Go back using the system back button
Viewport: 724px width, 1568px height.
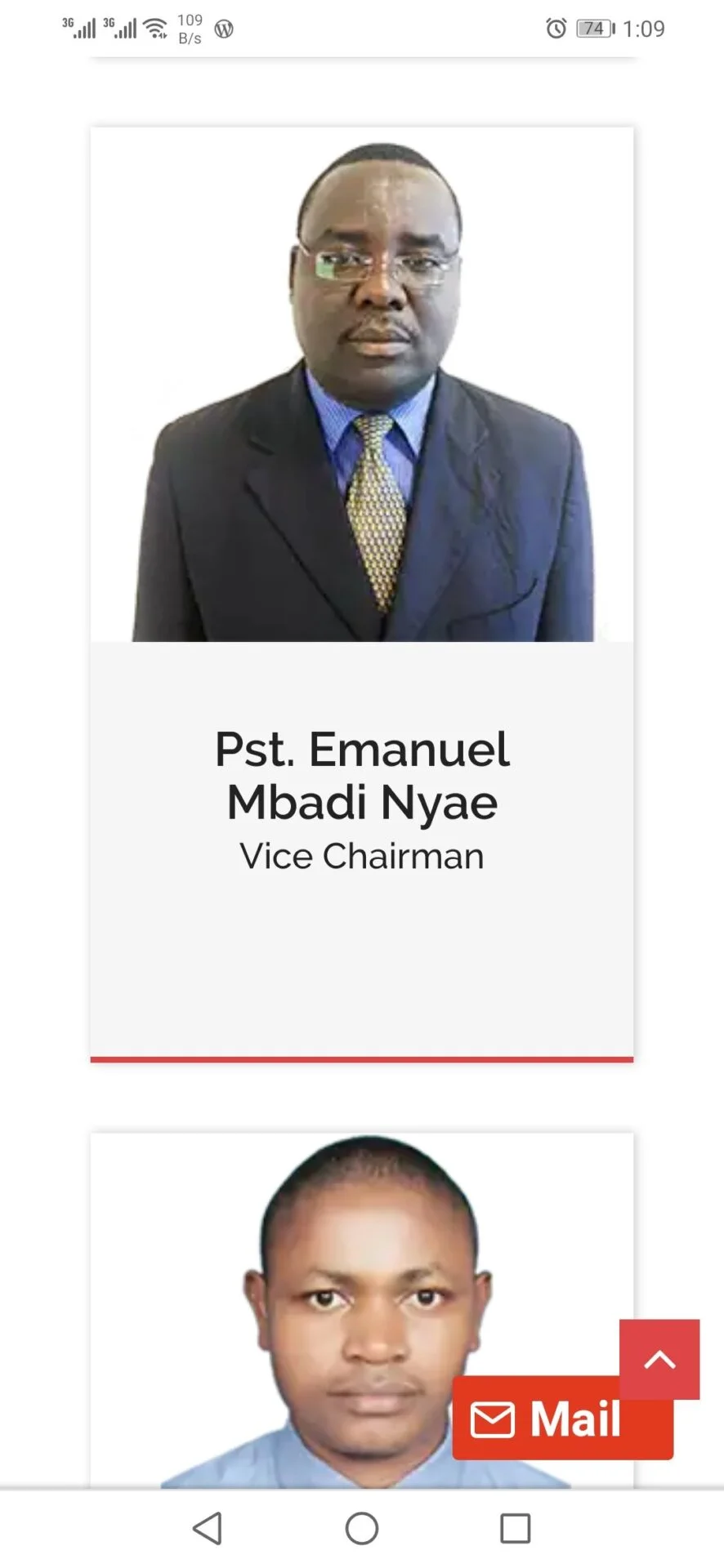(x=208, y=1528)
